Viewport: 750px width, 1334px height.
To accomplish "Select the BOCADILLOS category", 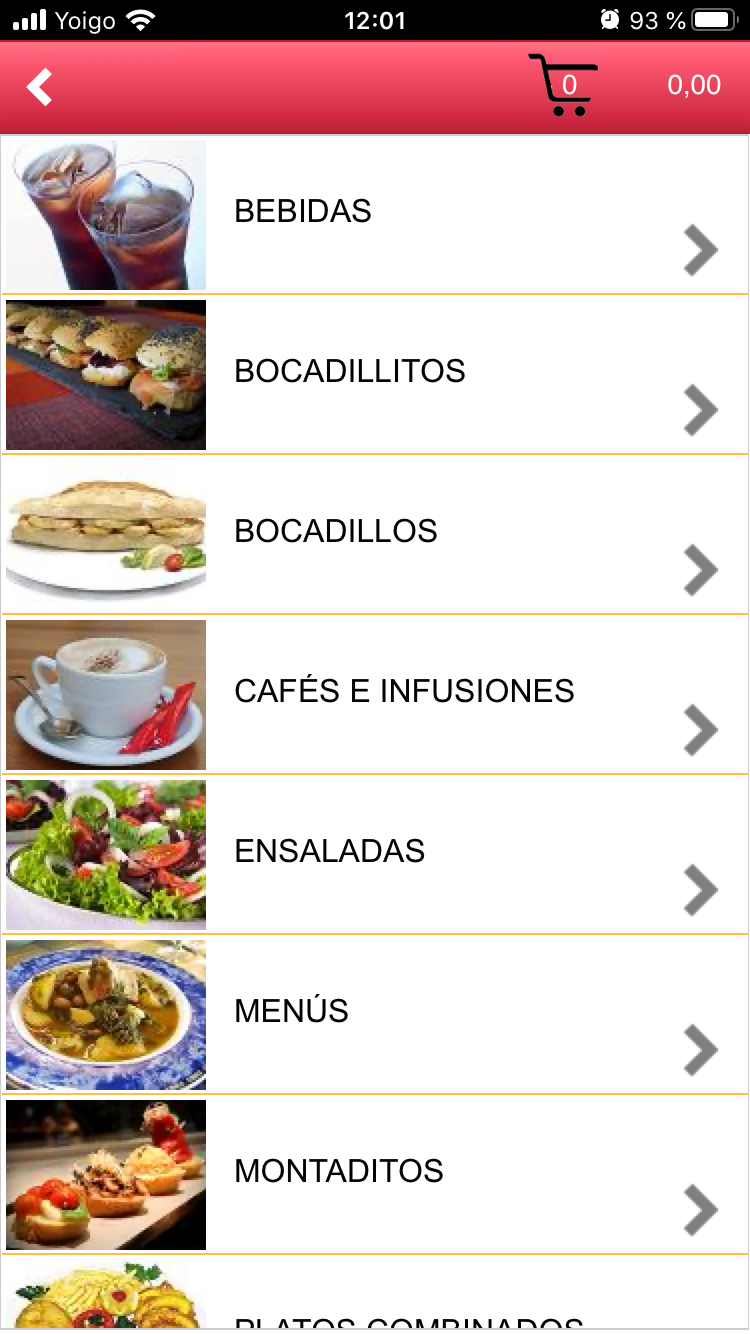I will [x=374, y=534].
